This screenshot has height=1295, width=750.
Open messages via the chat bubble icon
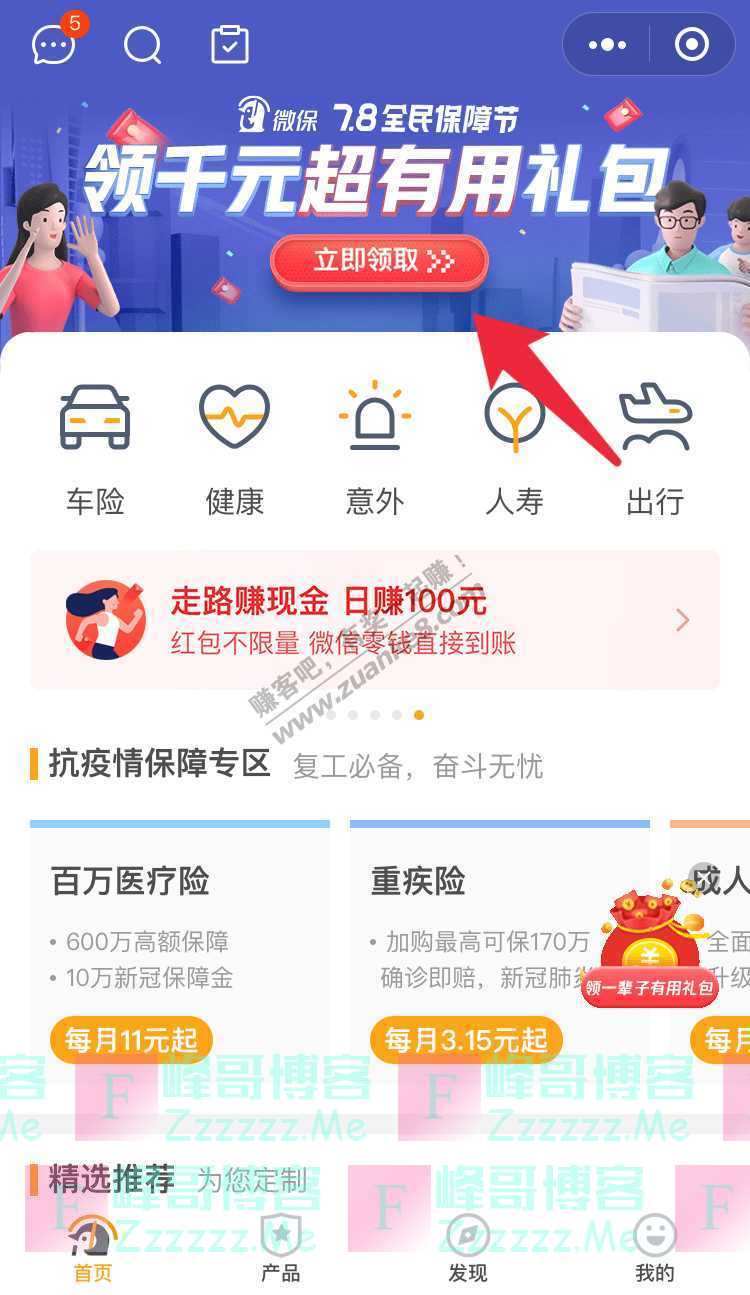tap(53, 44)
